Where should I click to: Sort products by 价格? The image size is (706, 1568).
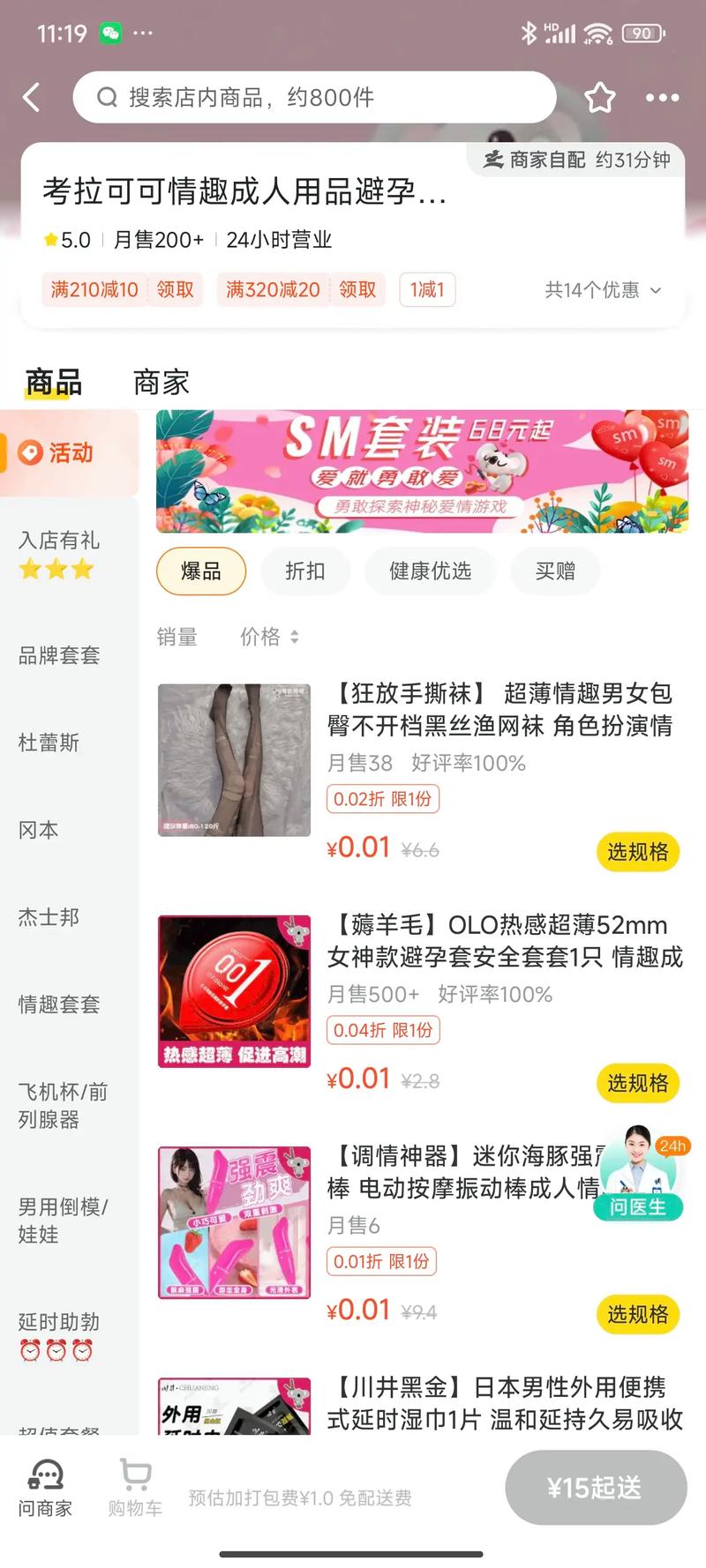click(x=269, y=637)
